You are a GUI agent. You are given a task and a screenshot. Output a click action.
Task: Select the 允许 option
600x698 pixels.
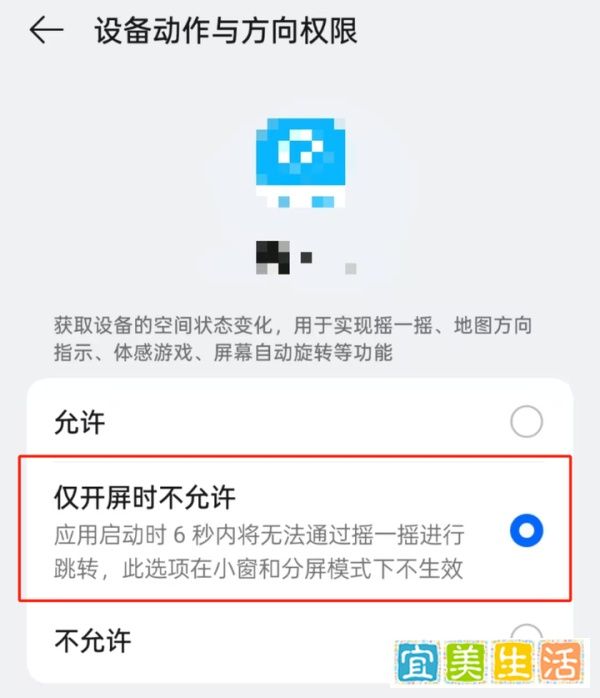pyautogui.click(x=300, y=421)
